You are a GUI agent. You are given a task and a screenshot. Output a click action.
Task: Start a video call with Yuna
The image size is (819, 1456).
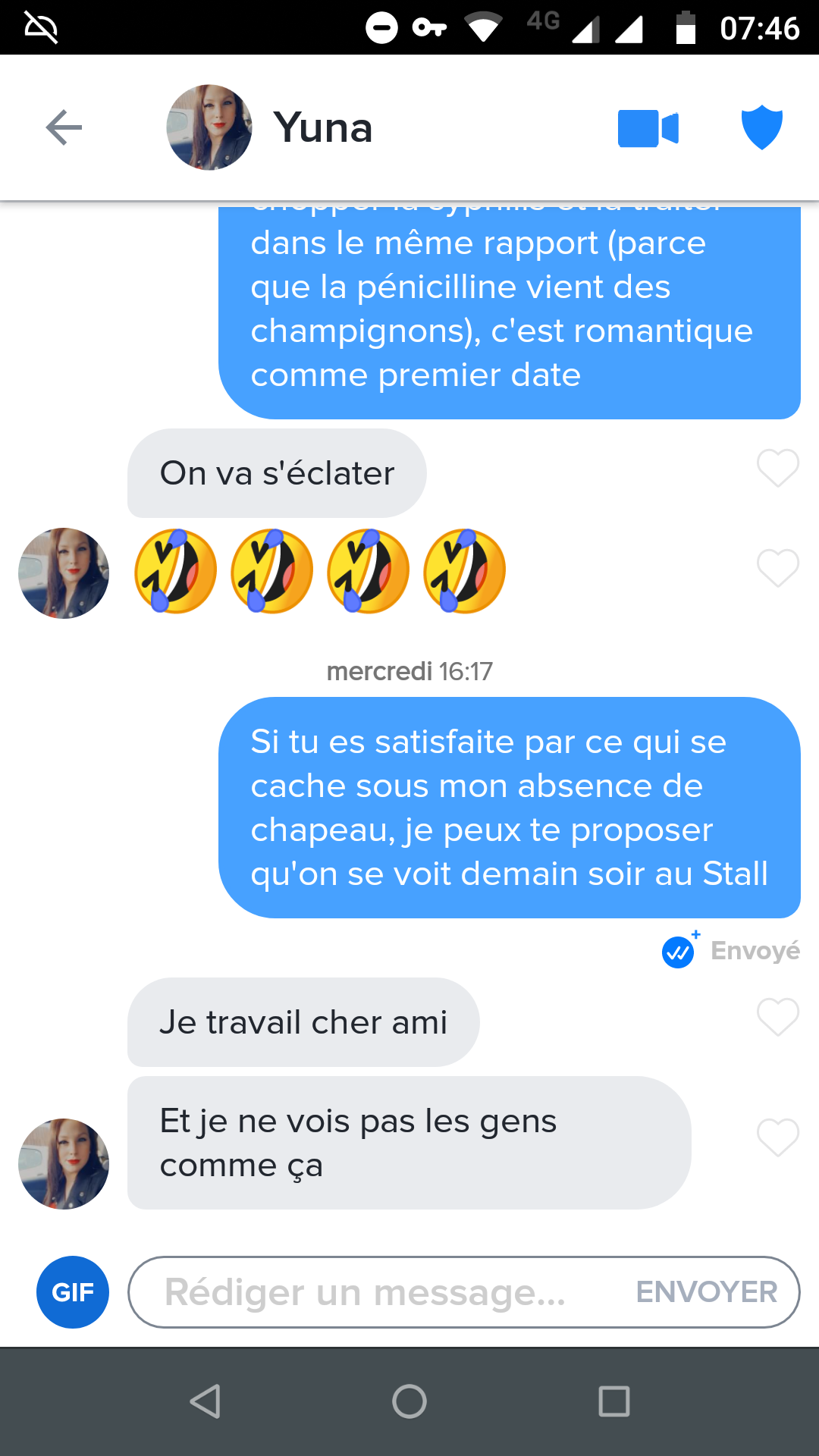[648, 128]
